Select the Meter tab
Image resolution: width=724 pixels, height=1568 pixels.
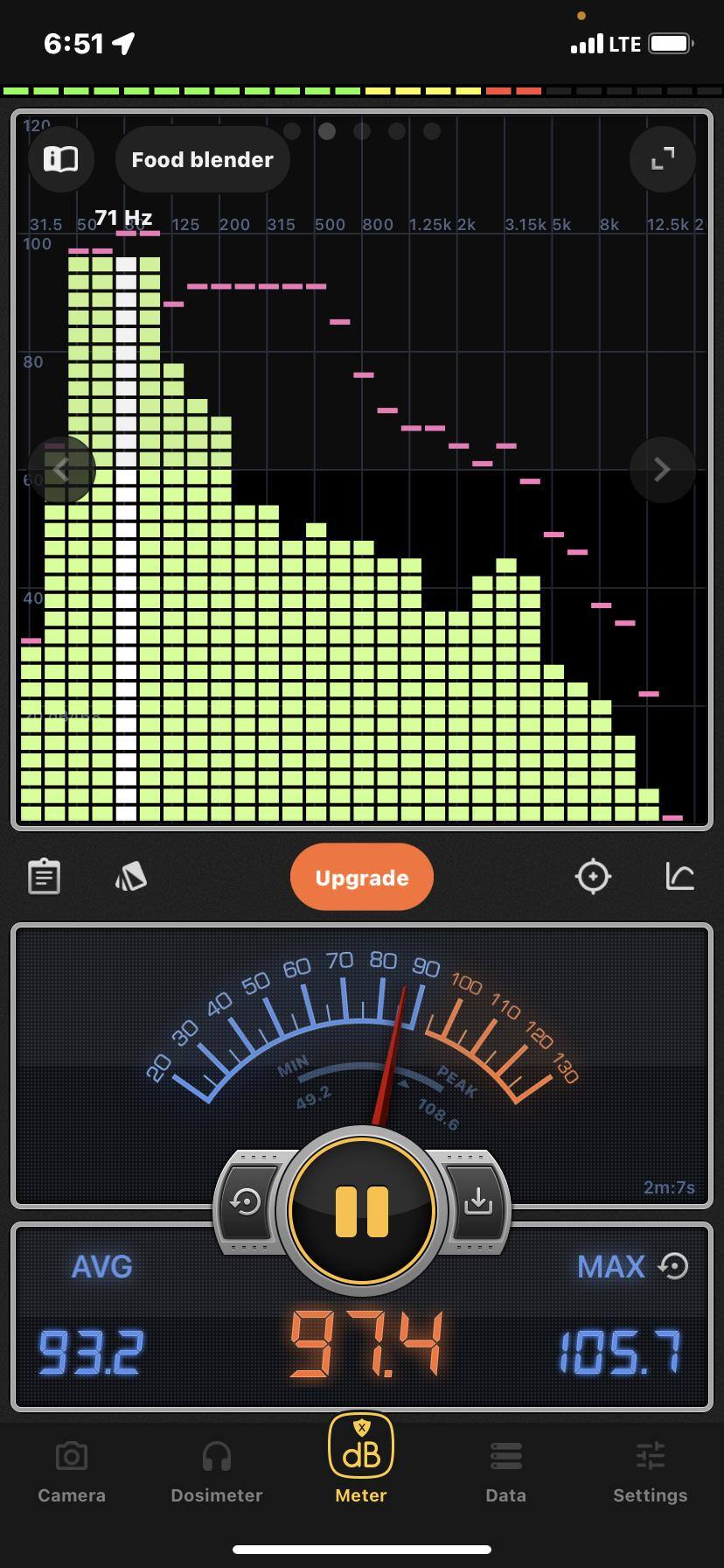point(361,1461)
